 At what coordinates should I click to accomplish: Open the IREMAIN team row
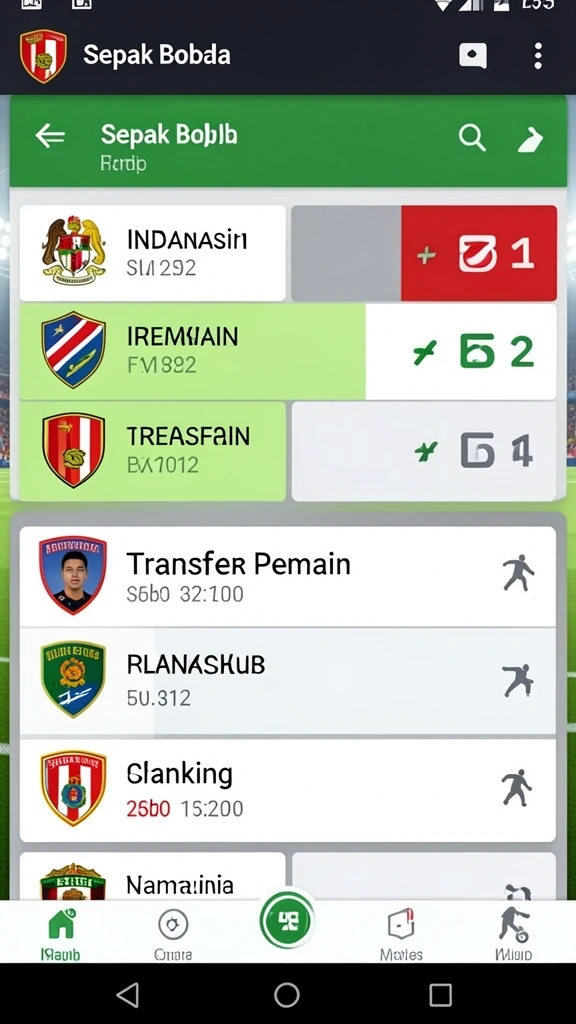[x=288, y=351]
